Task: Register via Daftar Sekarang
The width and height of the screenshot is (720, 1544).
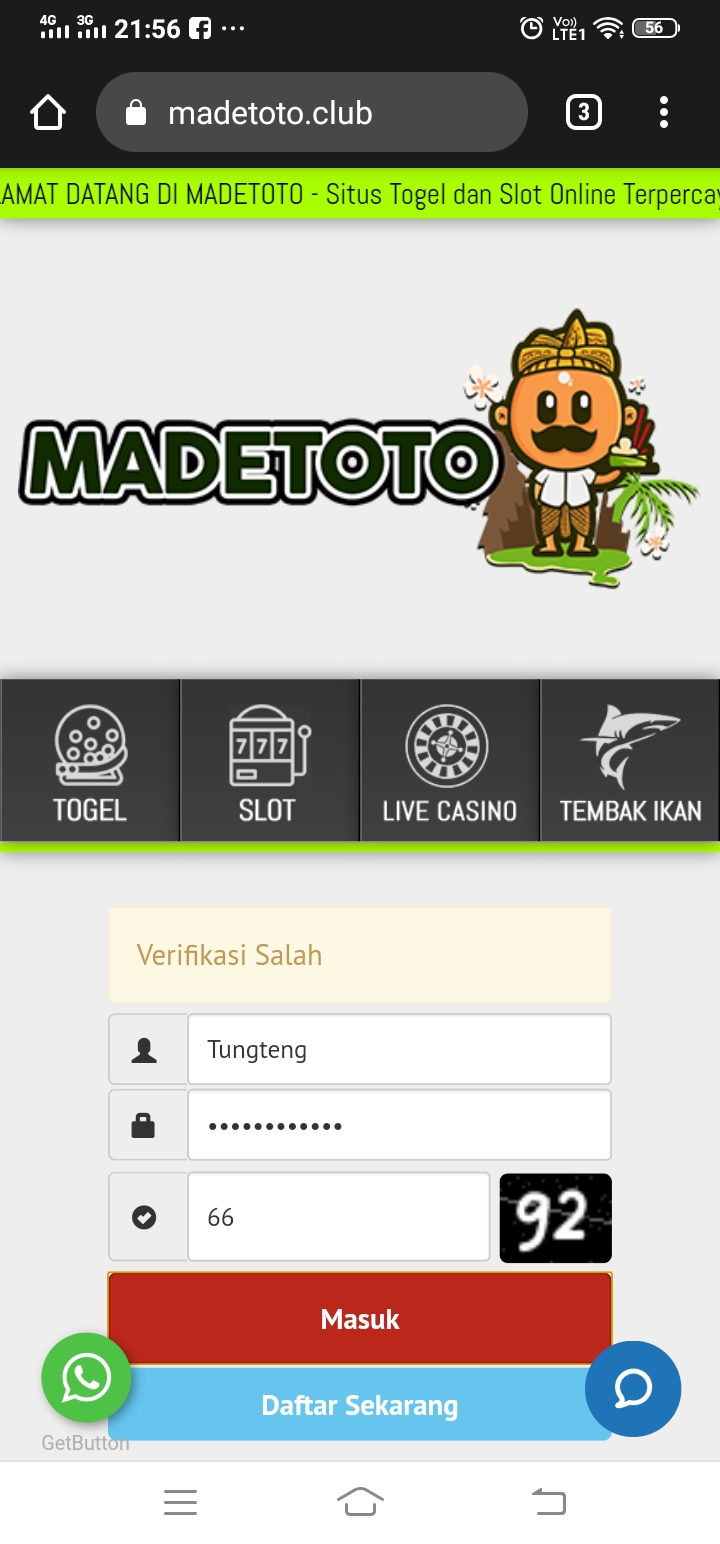Action: coord(360,1406)
